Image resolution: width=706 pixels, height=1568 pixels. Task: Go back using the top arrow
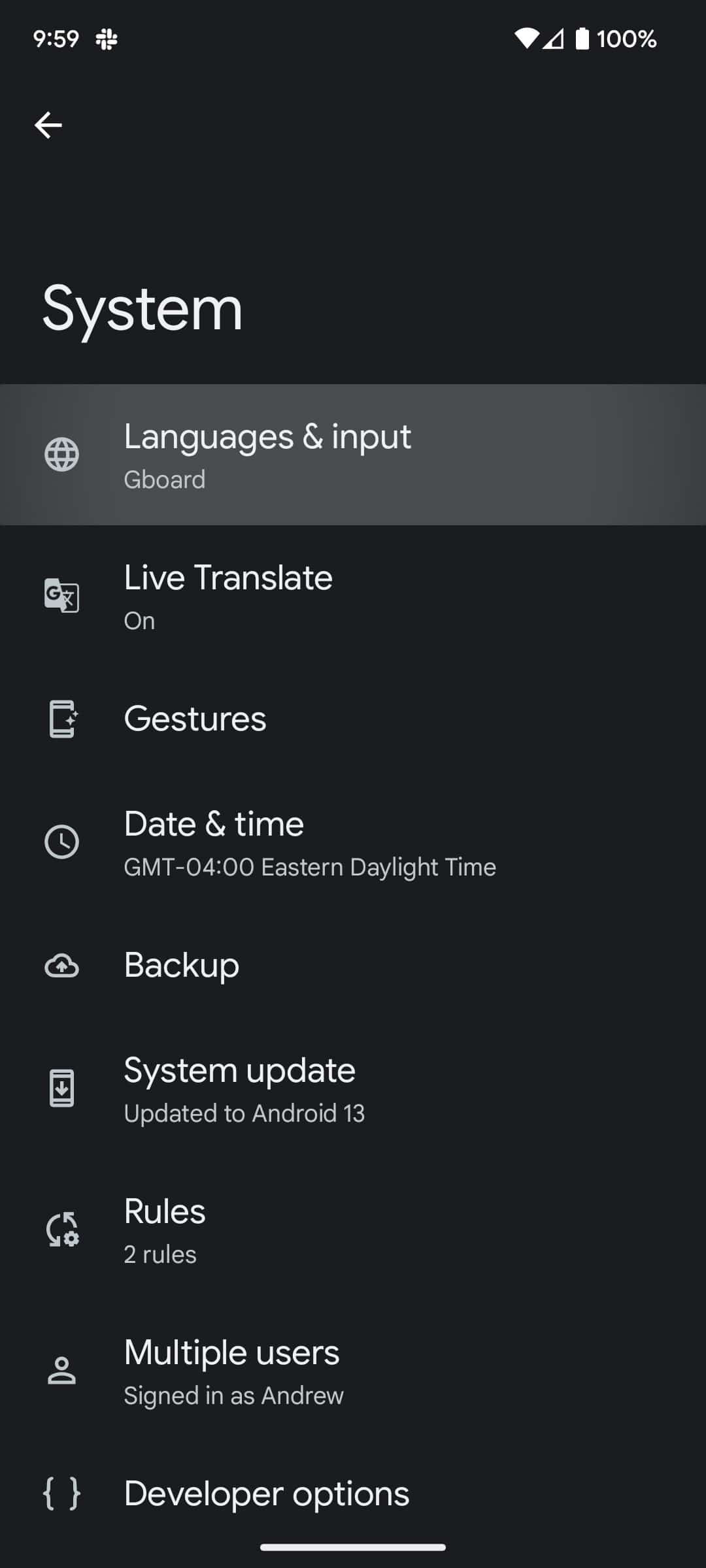click(48, 125)
